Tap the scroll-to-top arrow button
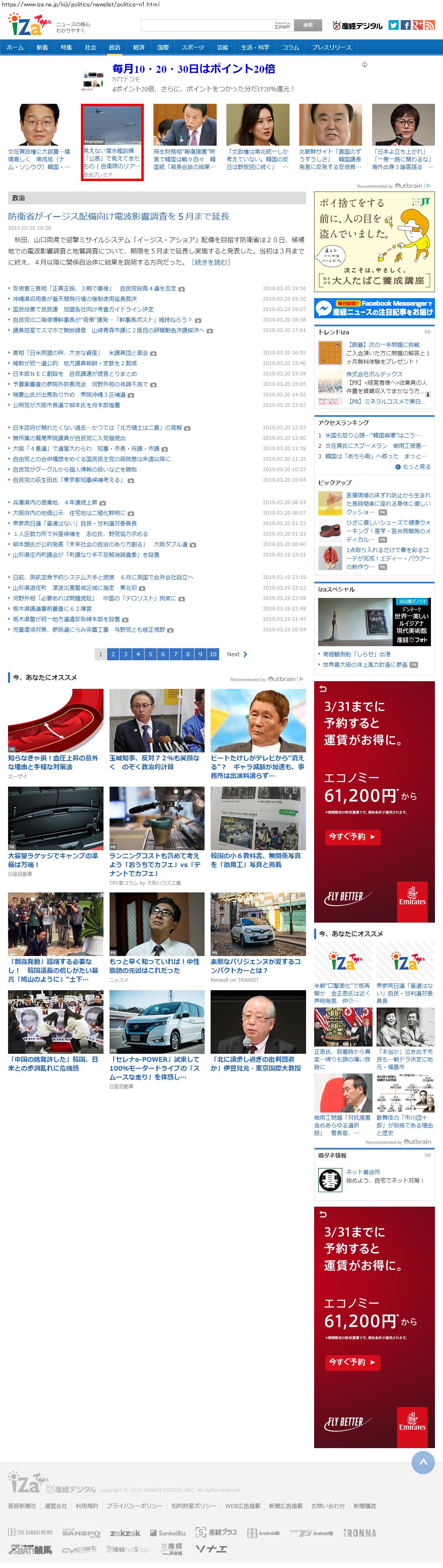This screenshot has width=443, height=1568. point(423,1463)
